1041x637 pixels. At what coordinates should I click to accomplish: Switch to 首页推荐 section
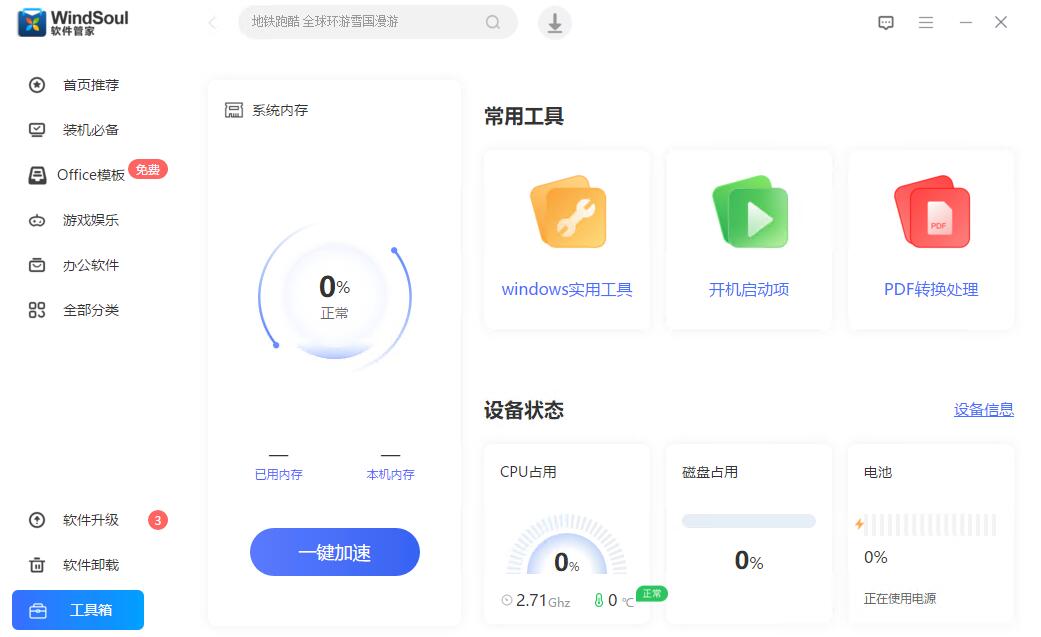[x=90, y=85]
